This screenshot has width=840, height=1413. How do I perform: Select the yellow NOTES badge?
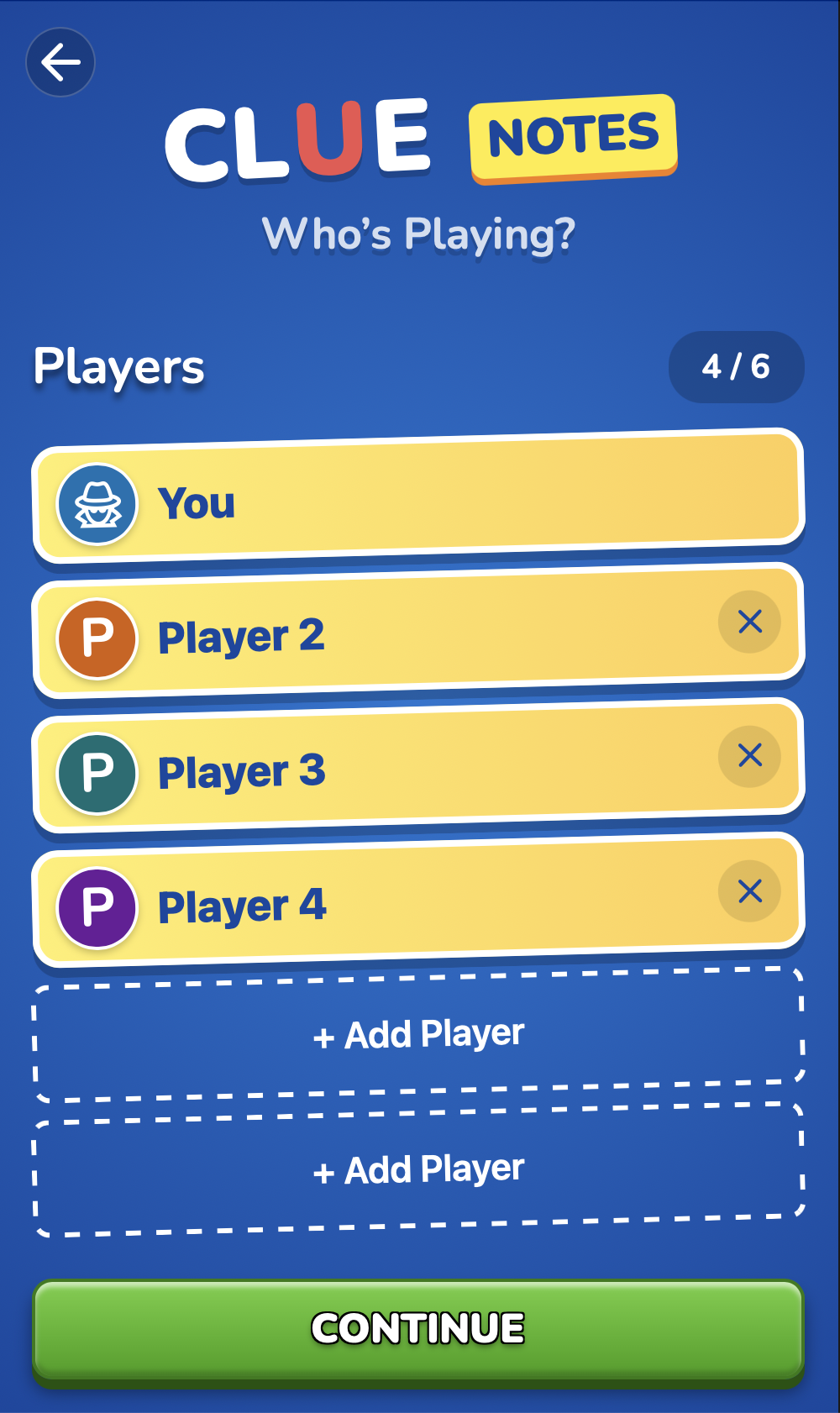point(571,134)
